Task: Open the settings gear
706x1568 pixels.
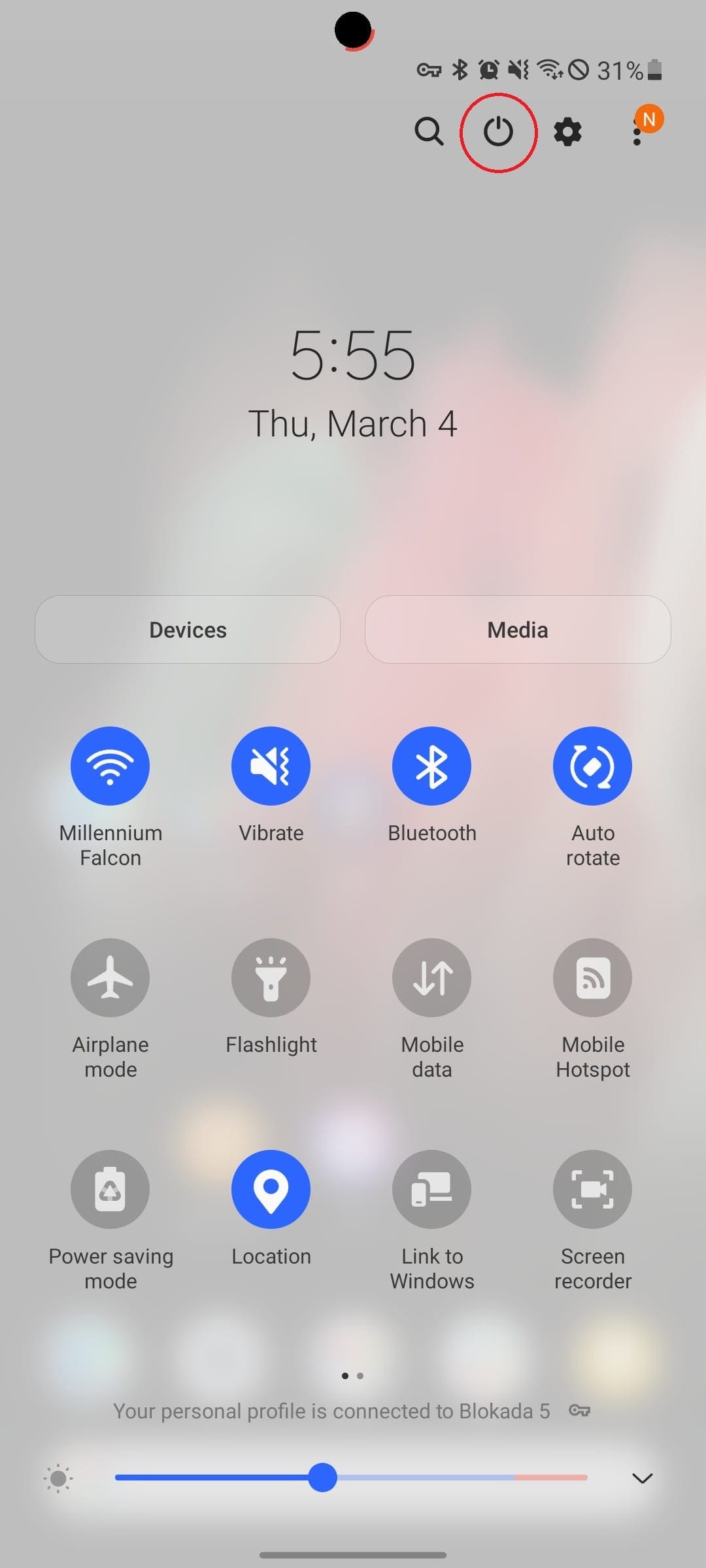Action: coord(567,132)
